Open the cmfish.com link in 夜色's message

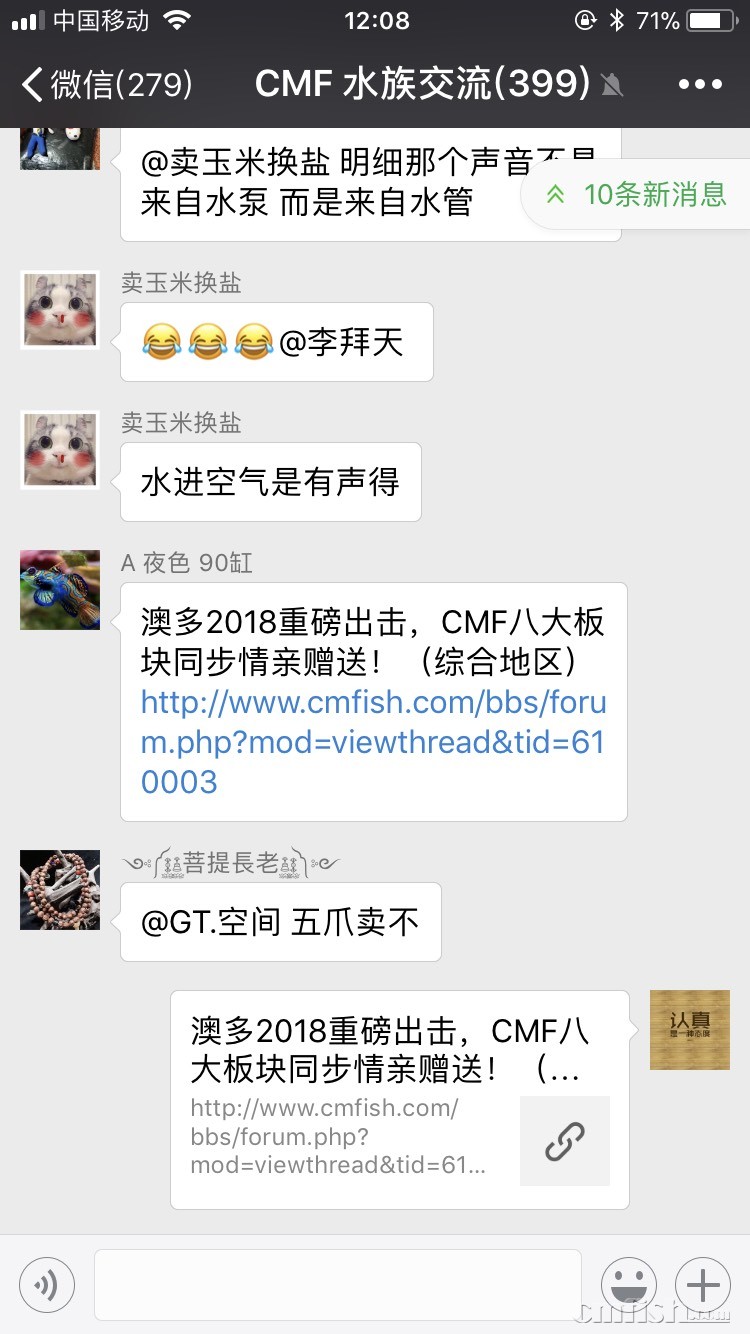pyautogui.click(x=373, y=742)
